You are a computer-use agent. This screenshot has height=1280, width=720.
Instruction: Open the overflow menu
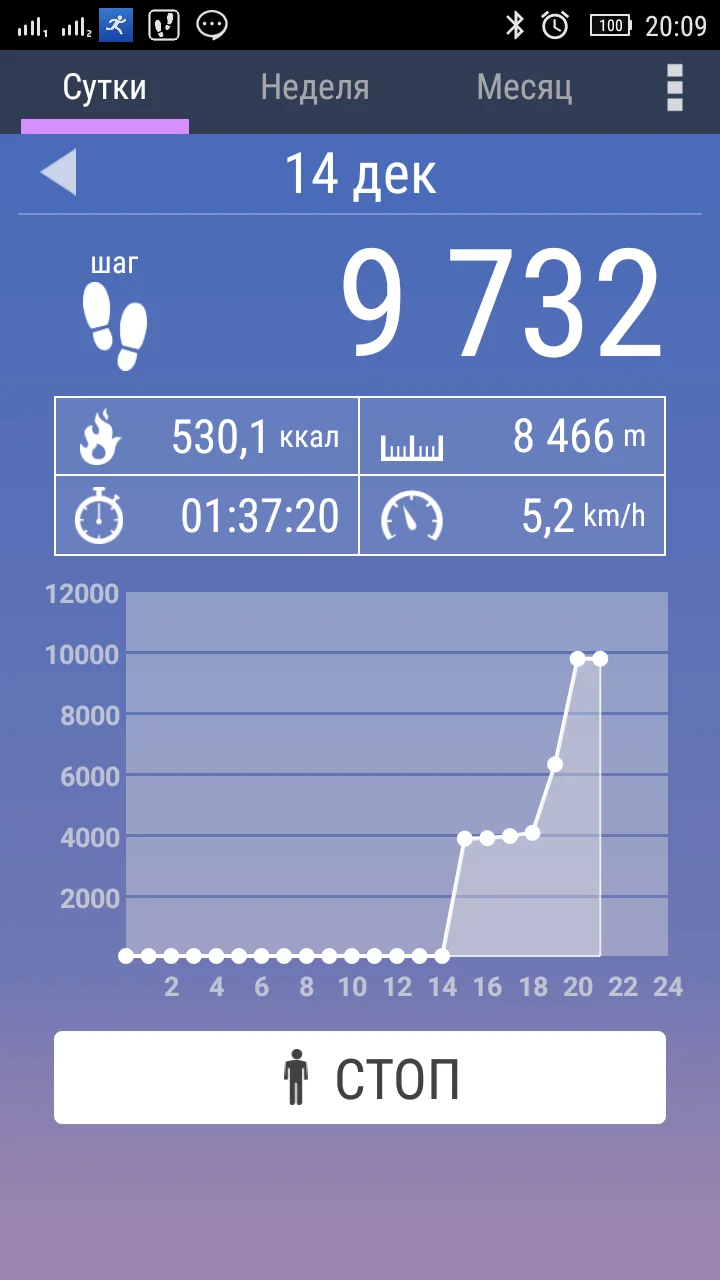(x=675, y=88)
